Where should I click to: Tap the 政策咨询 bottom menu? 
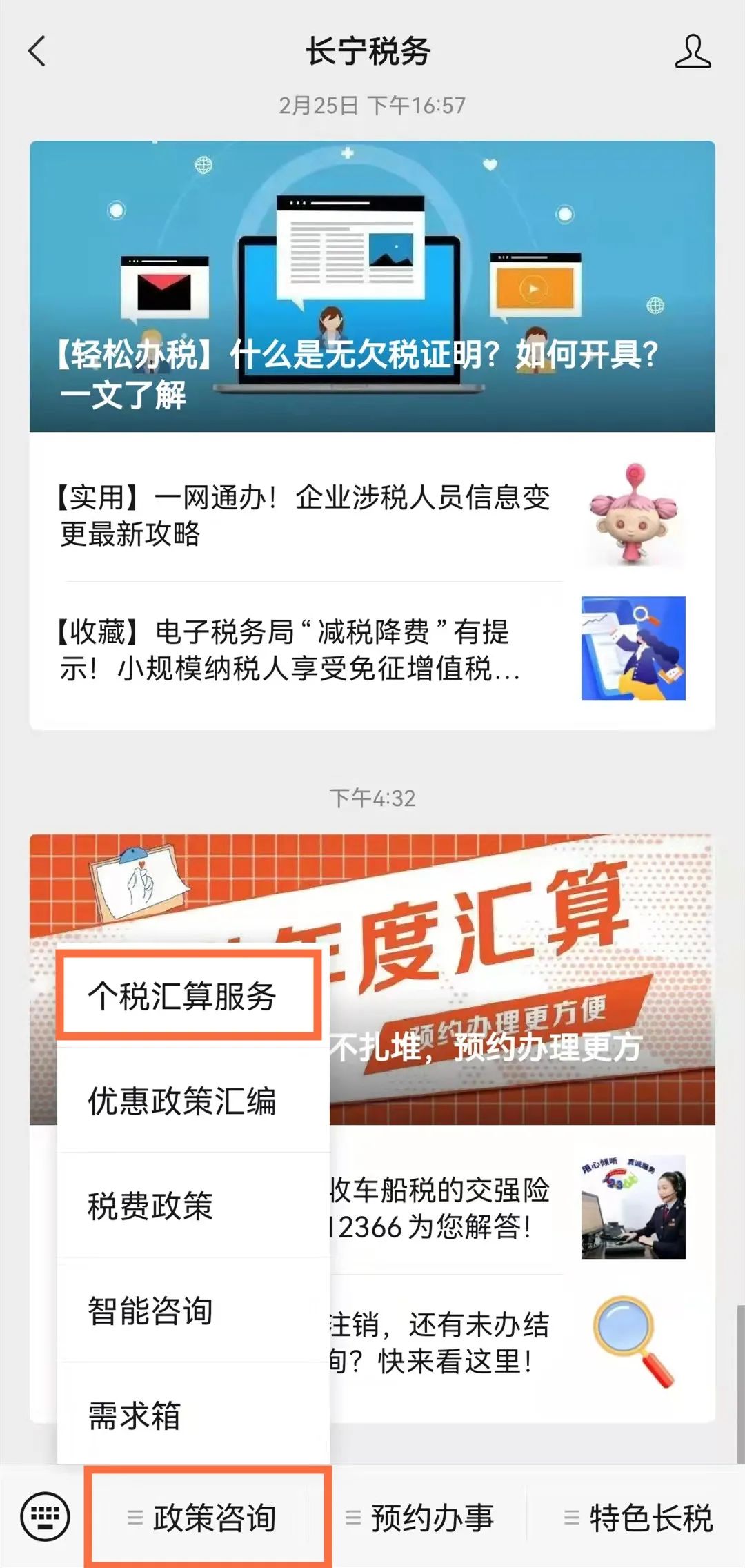pyautogui.click(x=207, y=1518)
